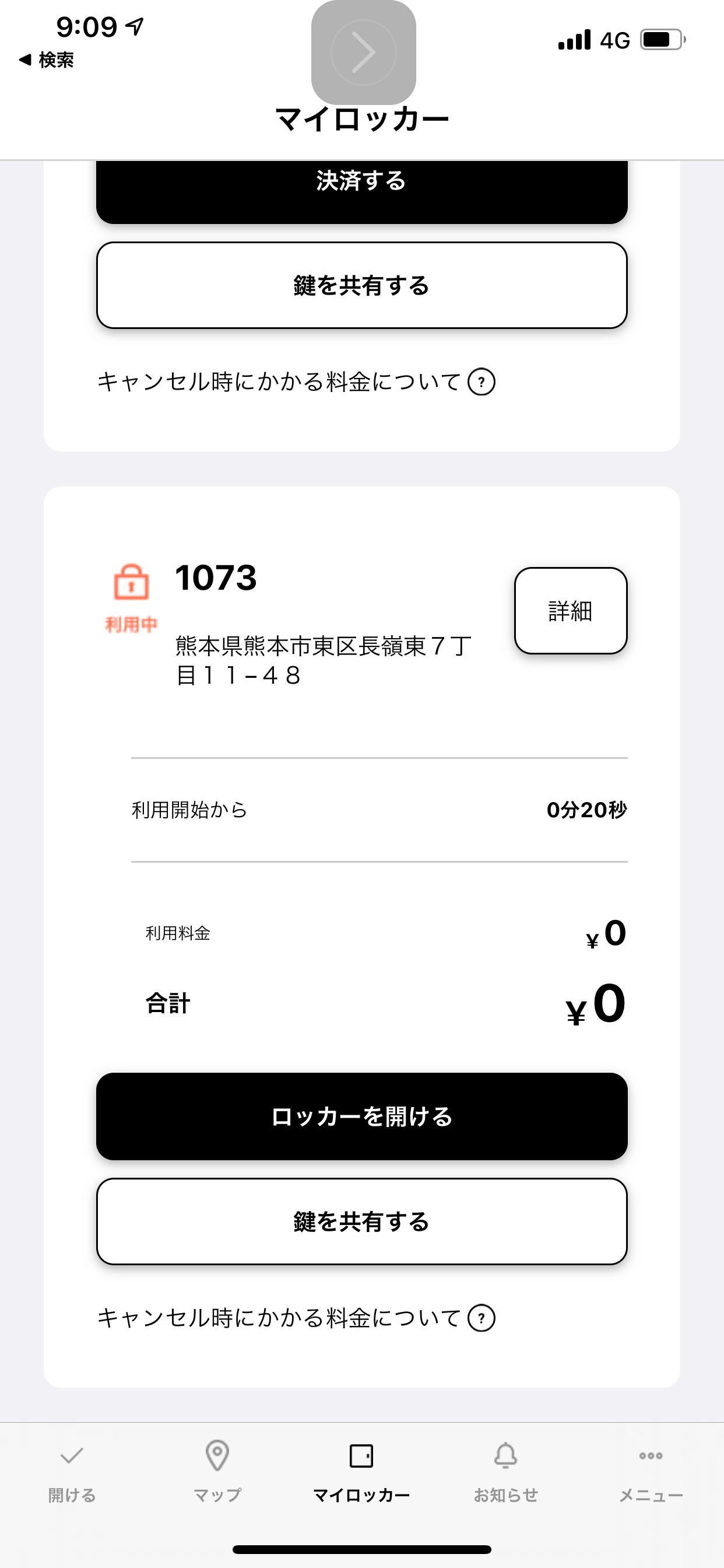Viewport: 724px width, 1568px height.
Task: Go to the お知らせ notifications tab
Action: coord(505,1473)
